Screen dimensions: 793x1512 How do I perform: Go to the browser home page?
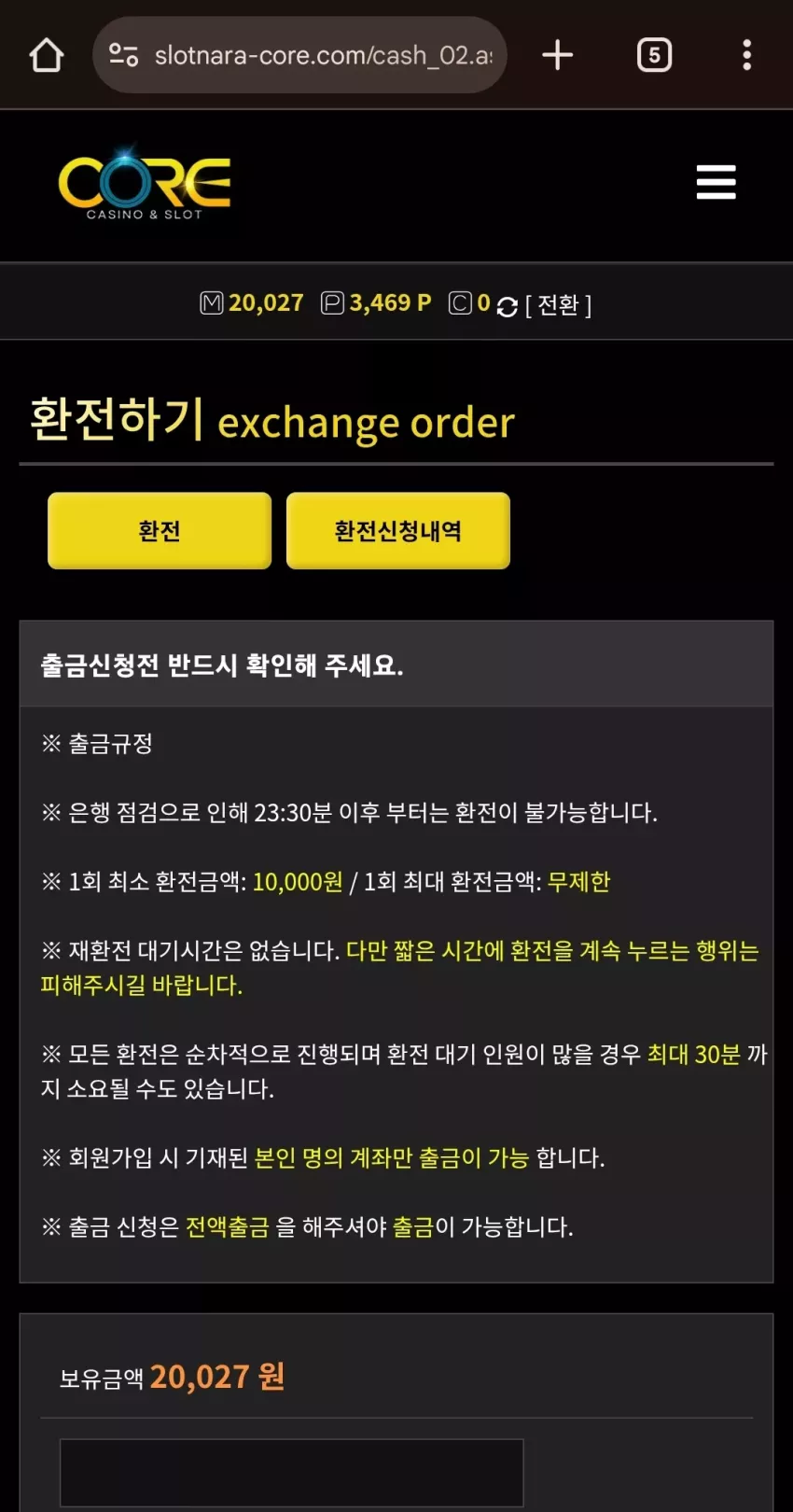click(46, 55)
